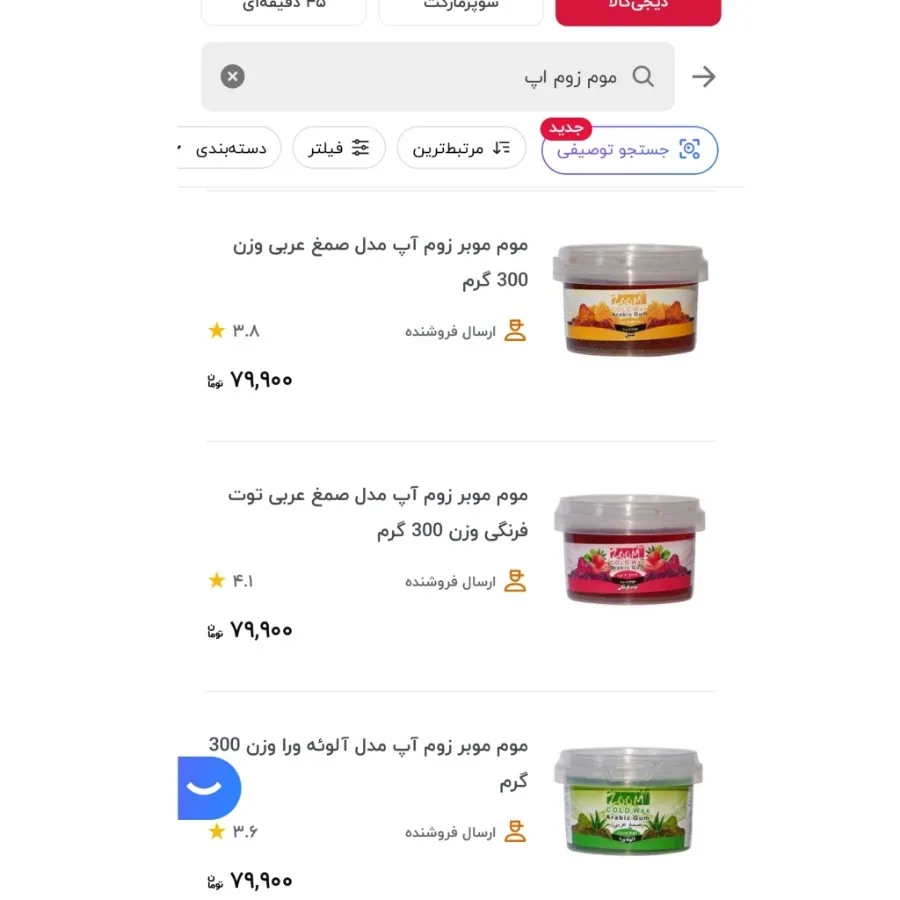The height and width of the screenshot is (900, 900).
Task: Go back with the arrow icon
Action: [704, 77]
